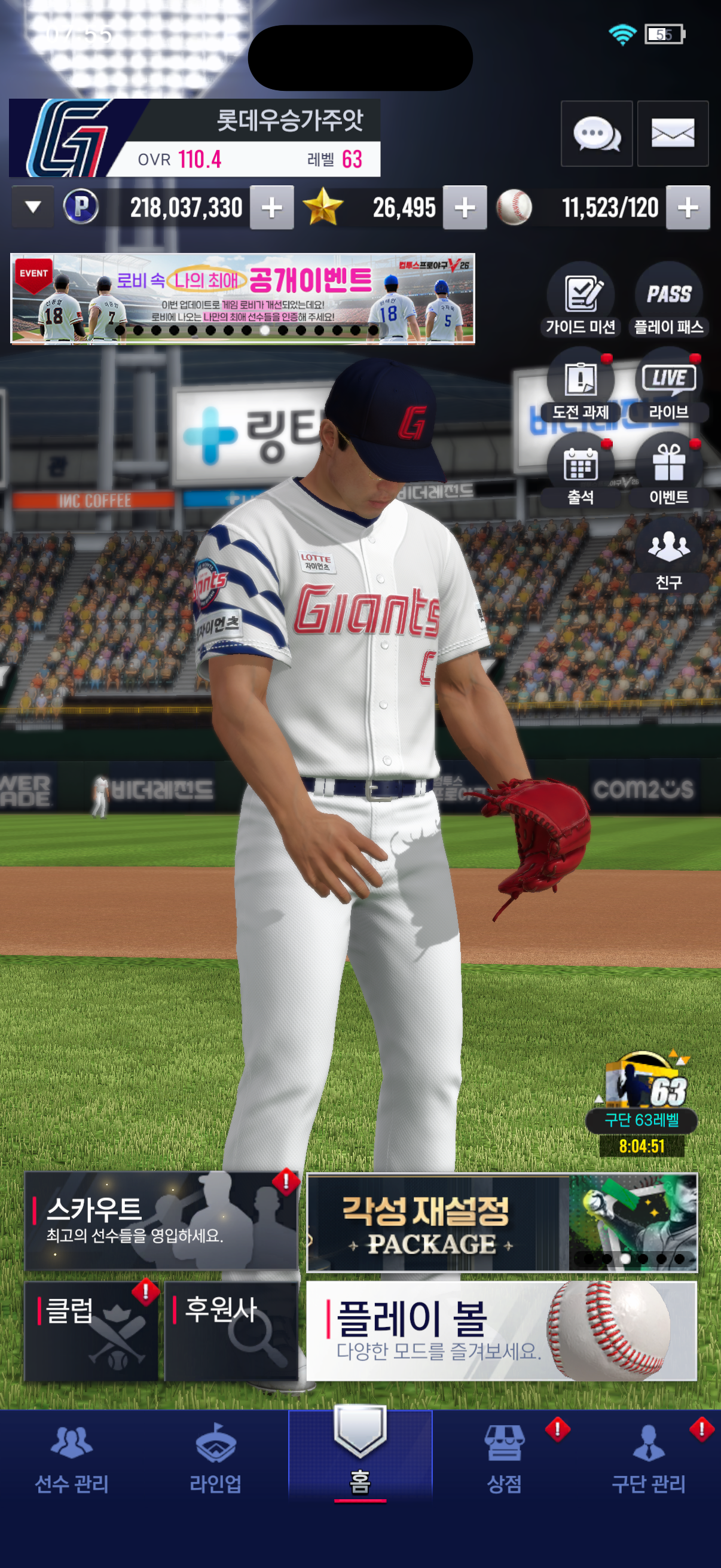Open the 클럽 card
This screenshot has width=721, height=1568.
click(x=91, y=1331)
